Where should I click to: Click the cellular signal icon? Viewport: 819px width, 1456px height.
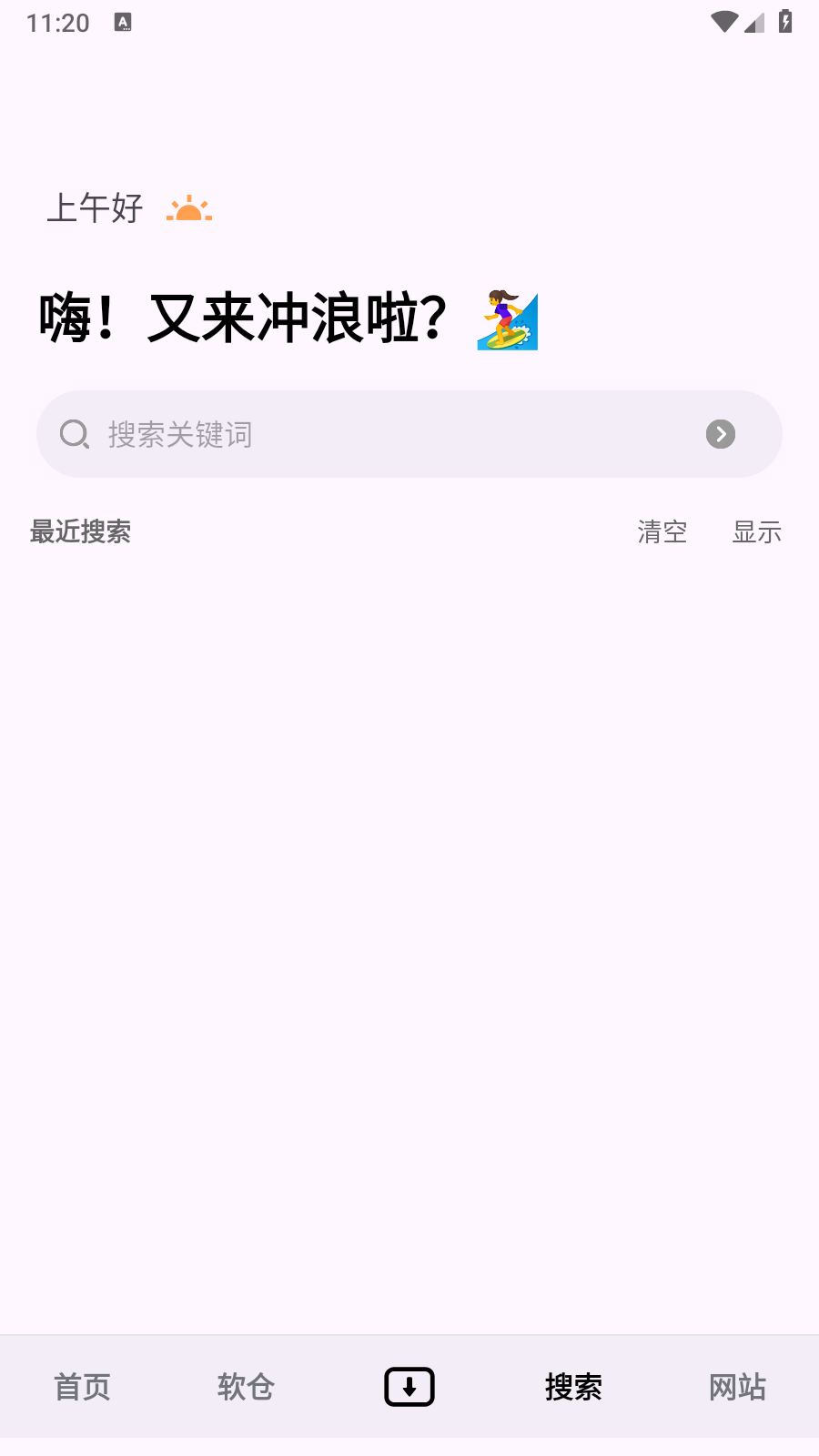pyautogui.click(x=753, y=24)
